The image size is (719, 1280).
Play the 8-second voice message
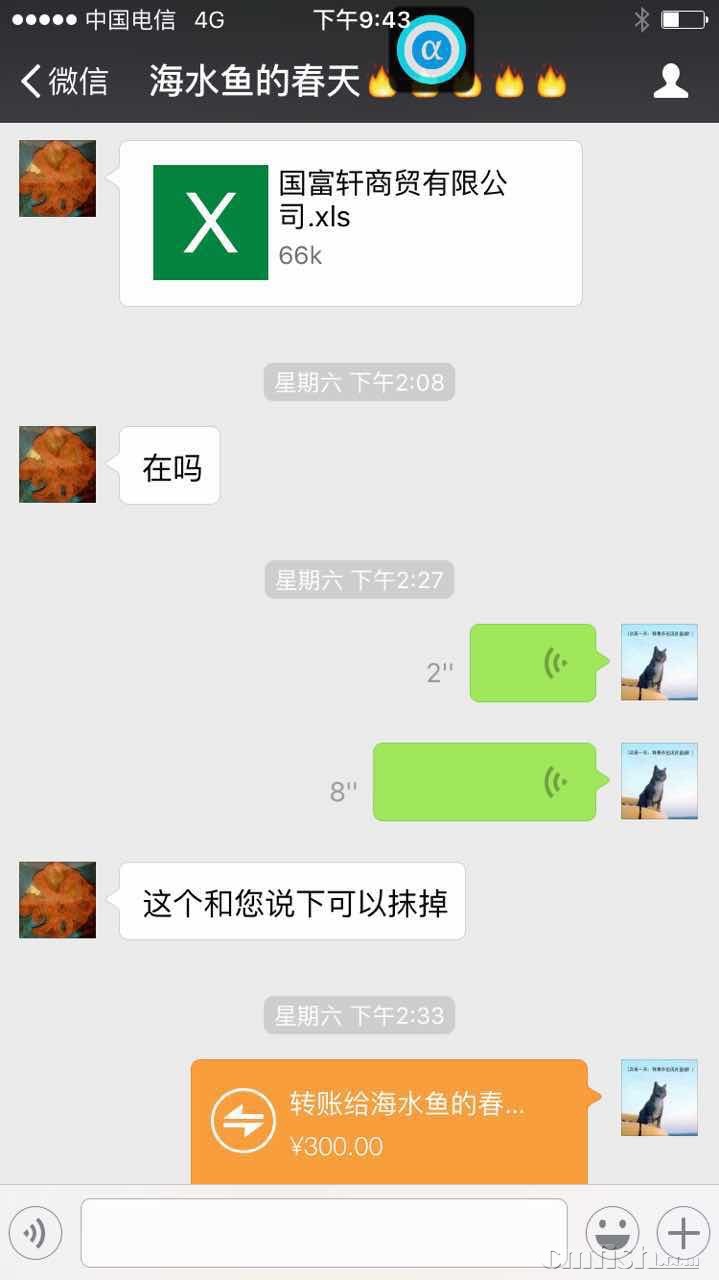pos(485,782)
